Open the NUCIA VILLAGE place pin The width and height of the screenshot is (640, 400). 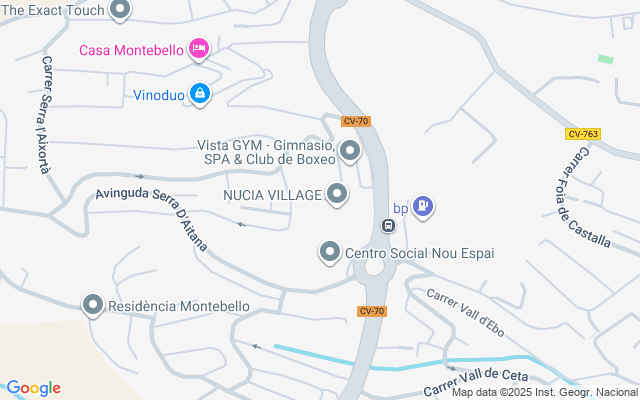(x=337, y=194)
